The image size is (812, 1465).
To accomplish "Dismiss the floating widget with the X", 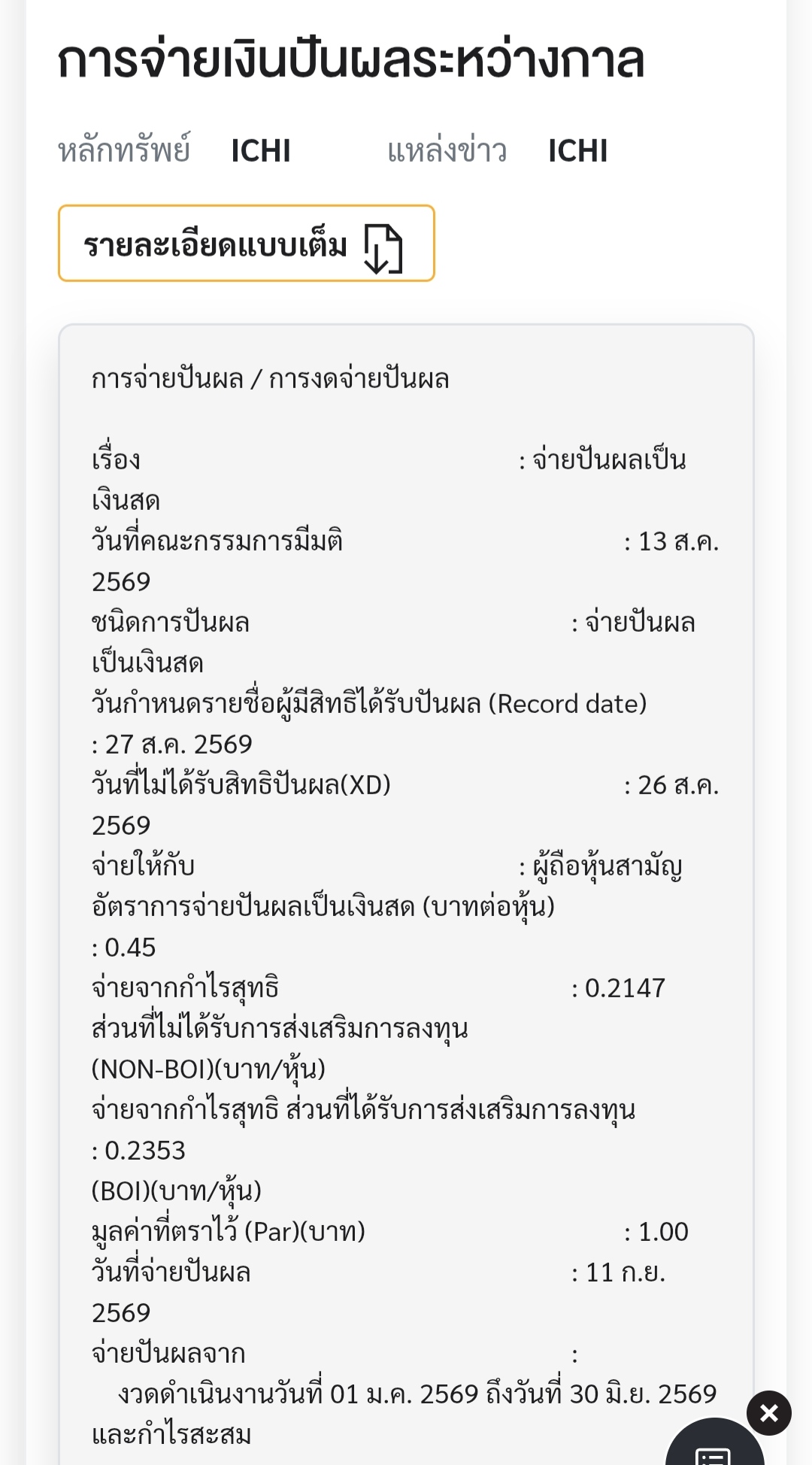I will (768, 1413).
